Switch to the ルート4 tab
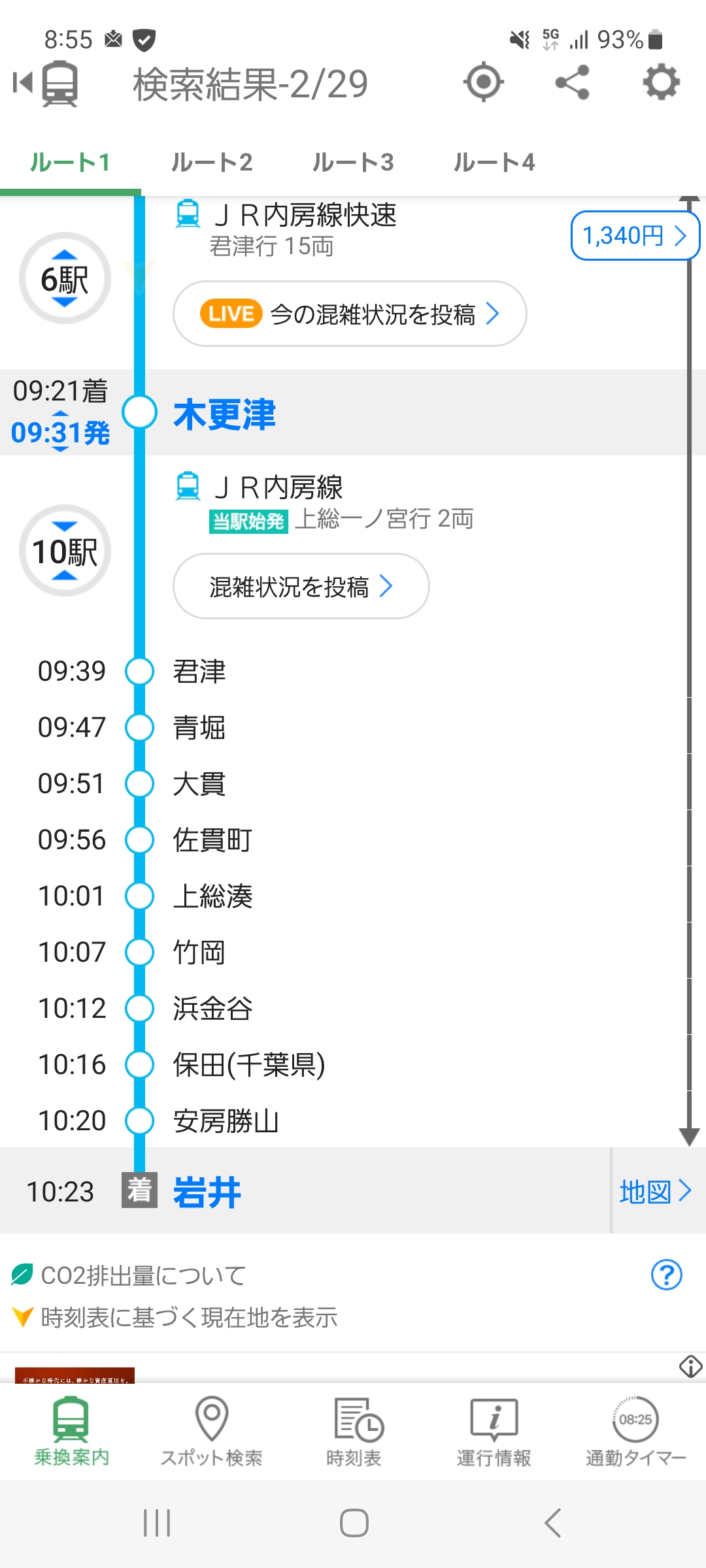This screenshot has width=706, height=1568. click(x=494, y=162)
